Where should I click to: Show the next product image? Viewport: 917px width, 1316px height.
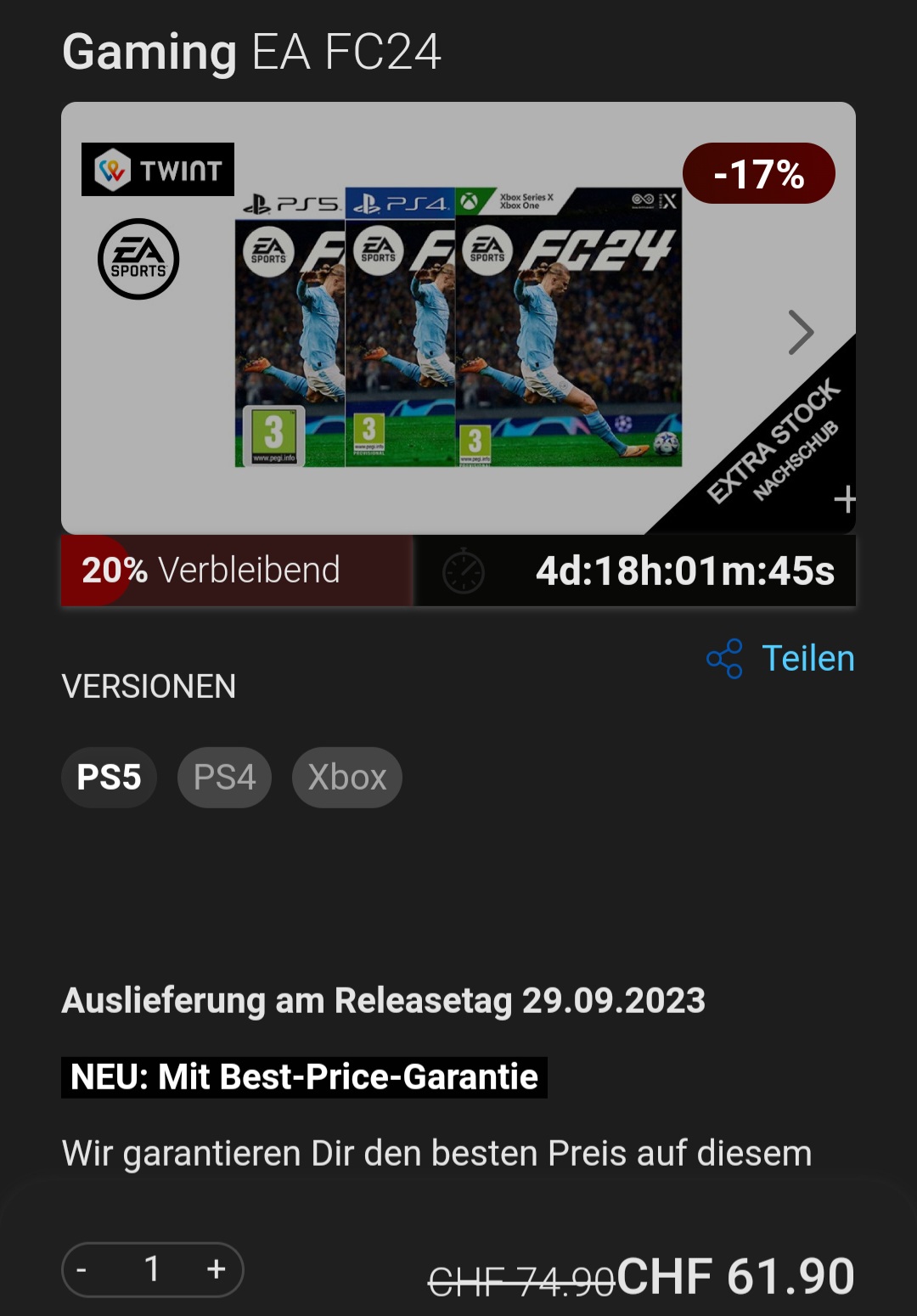point(801,332)
